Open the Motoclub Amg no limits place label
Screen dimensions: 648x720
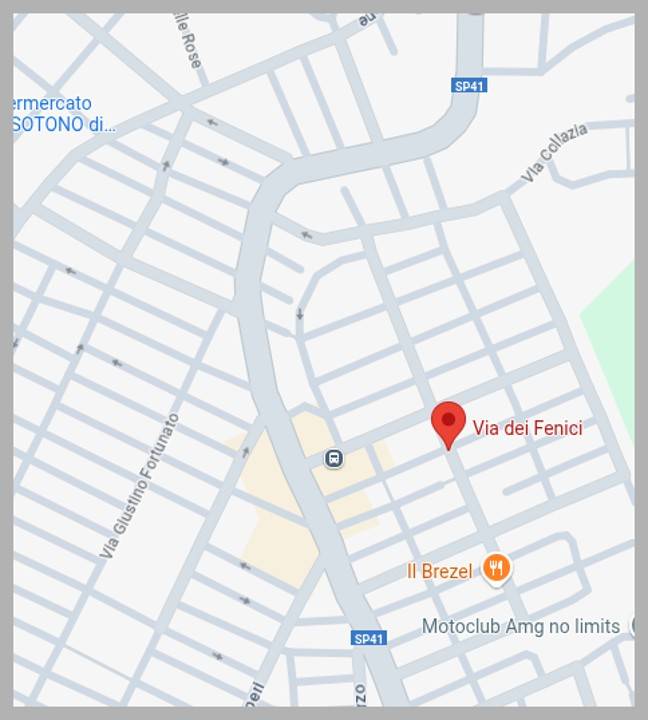pyautogui.click(x=521, y=626)
